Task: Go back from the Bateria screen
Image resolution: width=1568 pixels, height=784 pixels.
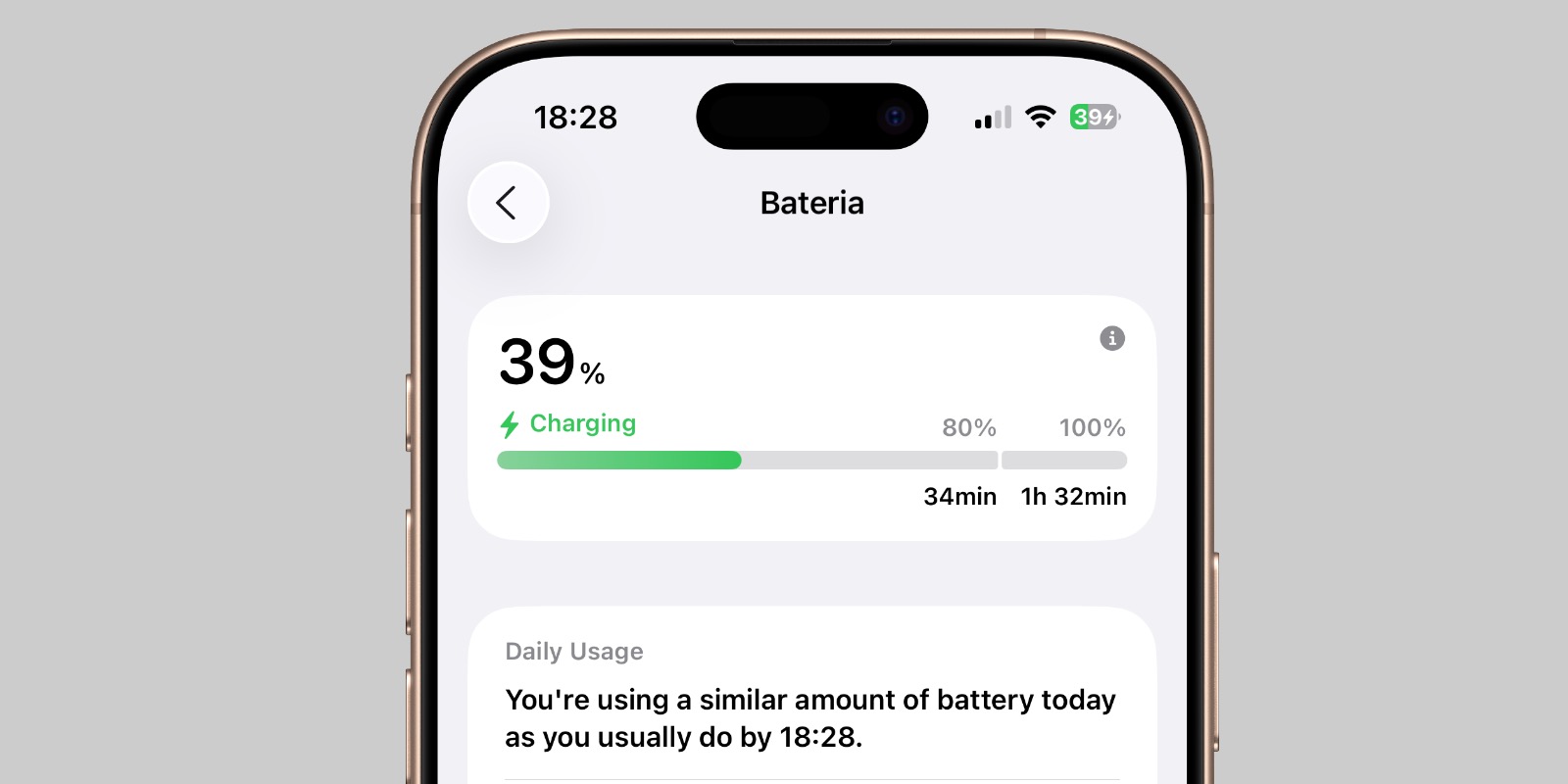Action: pos(508,203)
